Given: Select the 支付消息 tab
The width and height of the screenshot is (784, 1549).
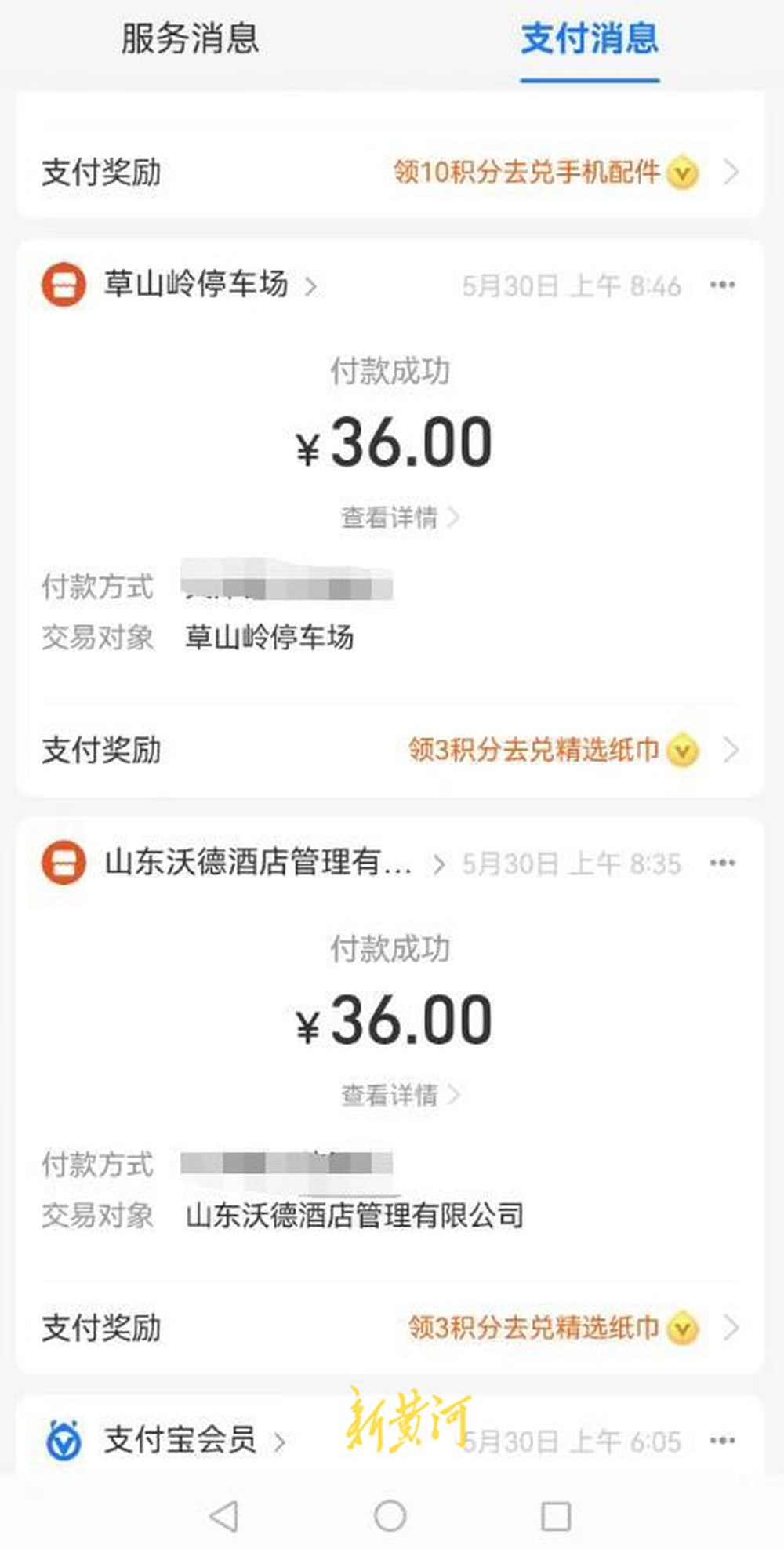Looking at the screenshot, I should tap(590, 38).
